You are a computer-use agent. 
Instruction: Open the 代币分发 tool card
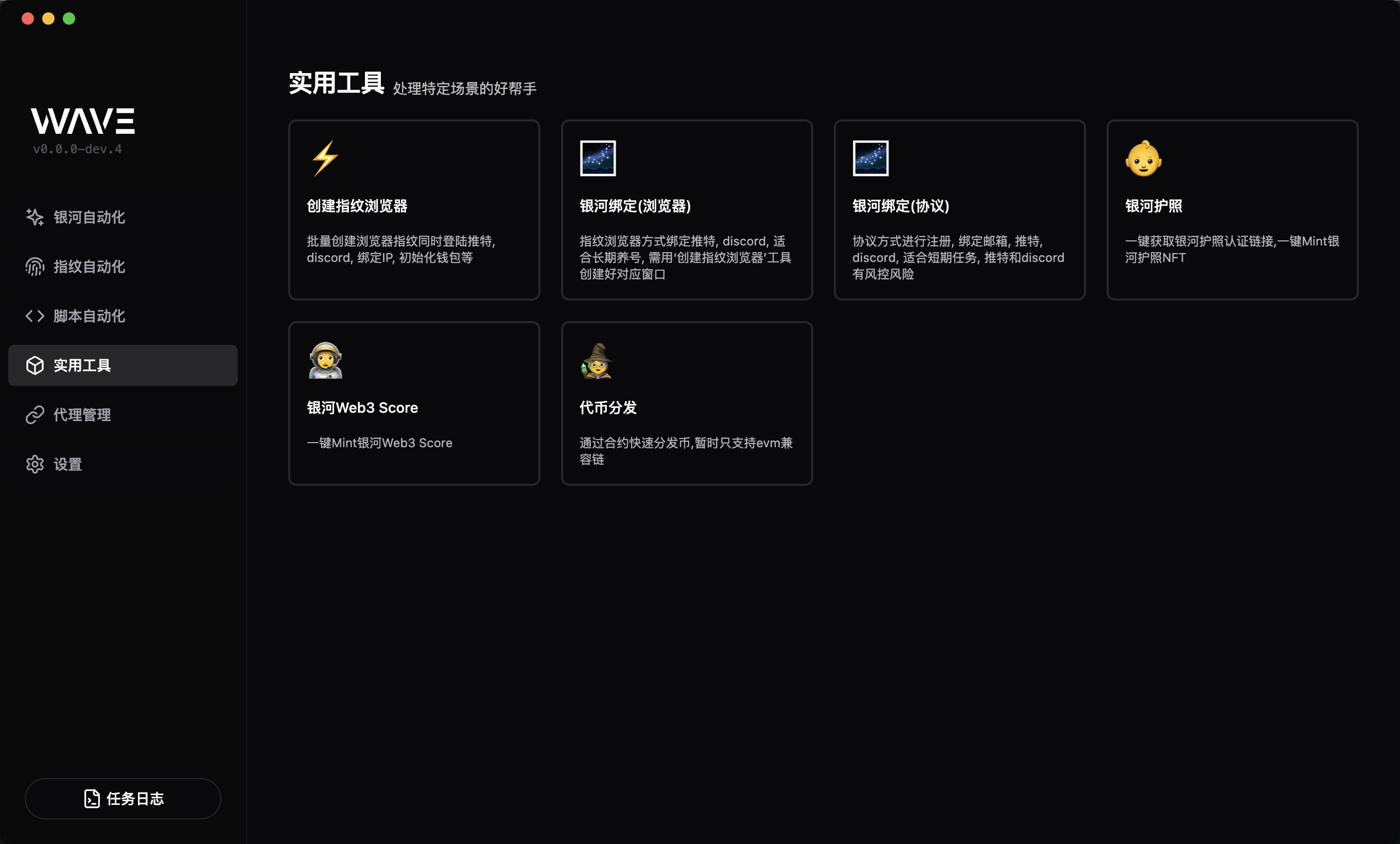(x=687, y=403)
